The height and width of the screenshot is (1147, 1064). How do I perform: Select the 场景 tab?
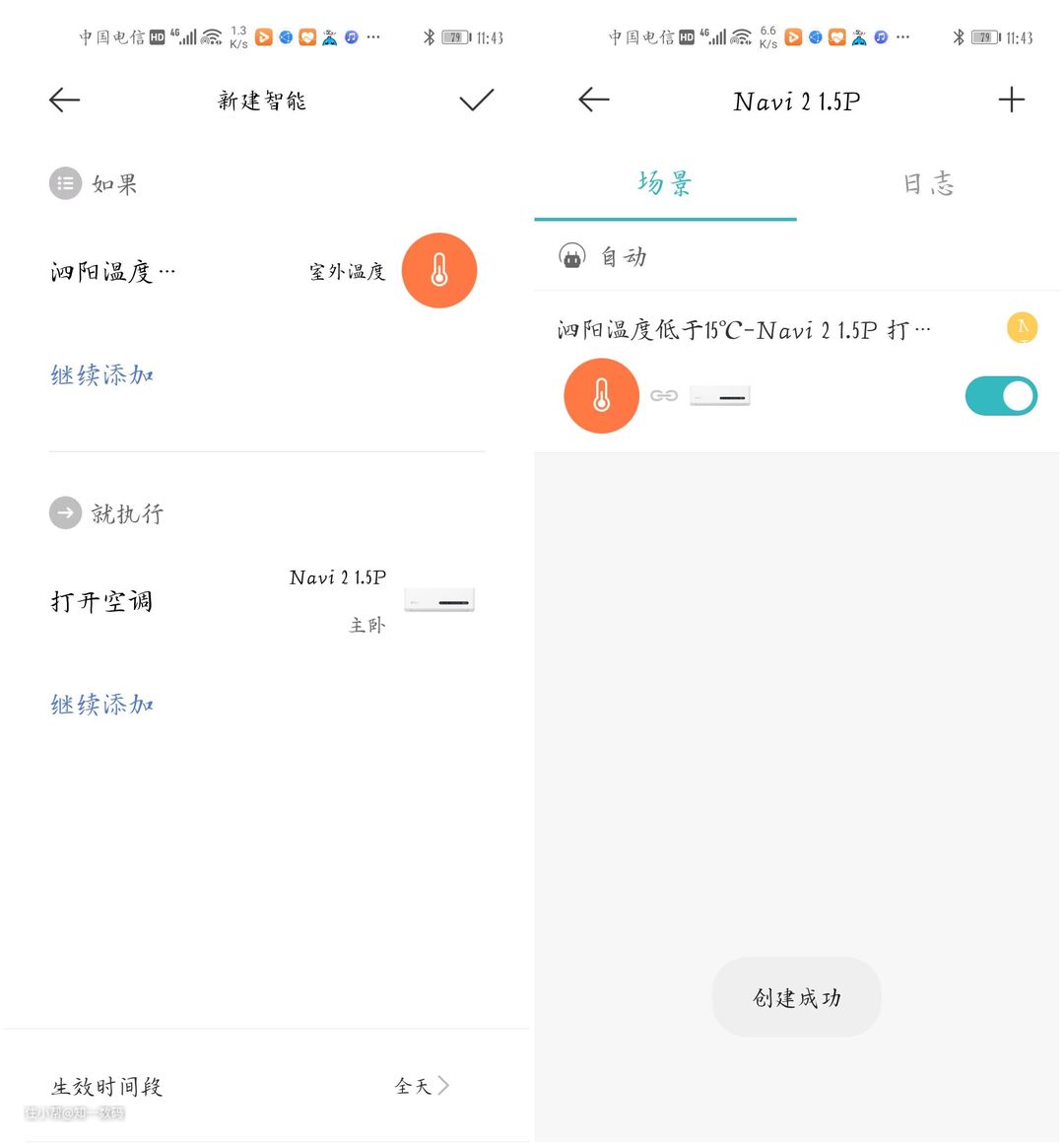665,183
